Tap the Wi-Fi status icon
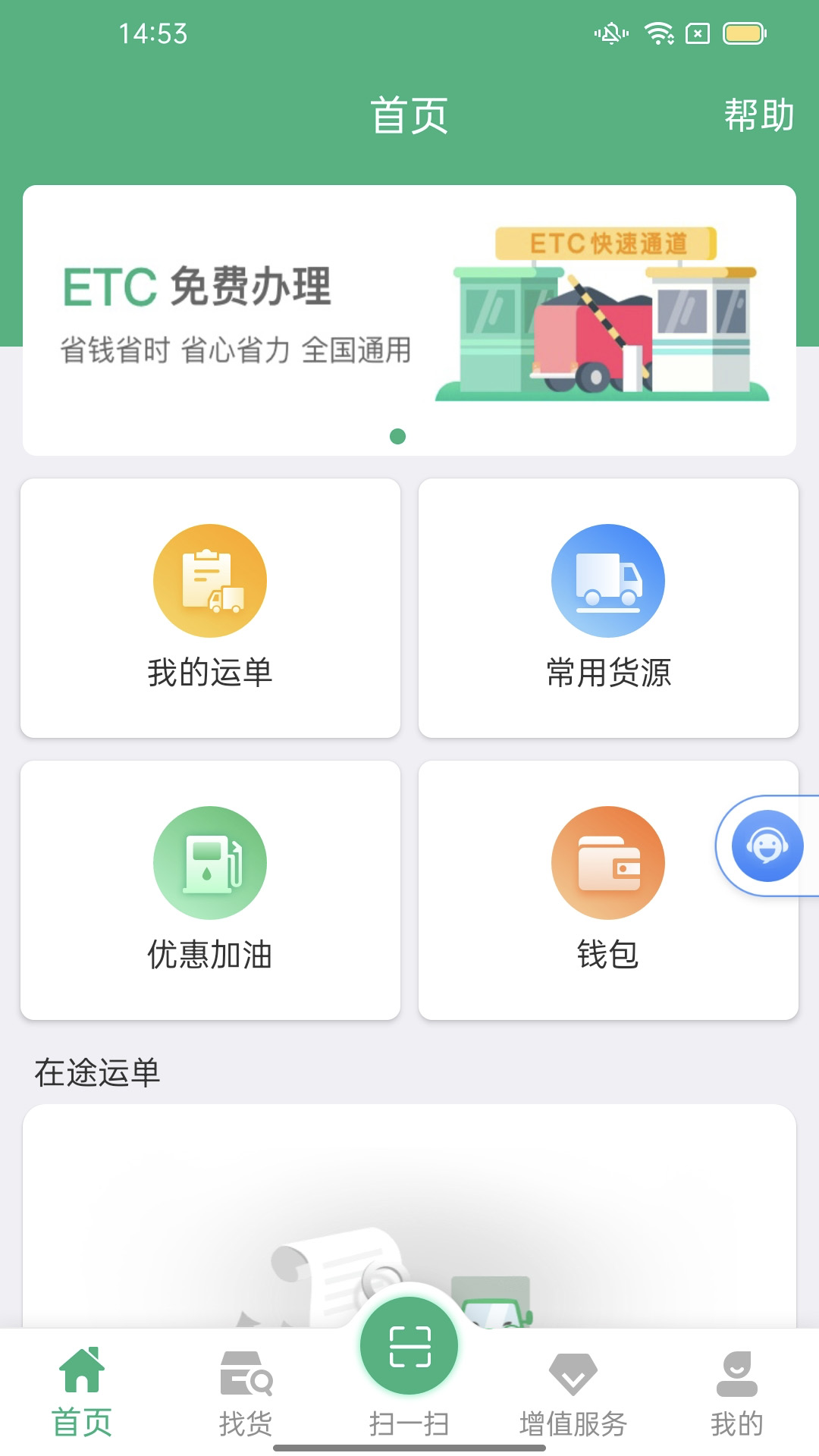819x1456 pixels. [x=657, y=33]
